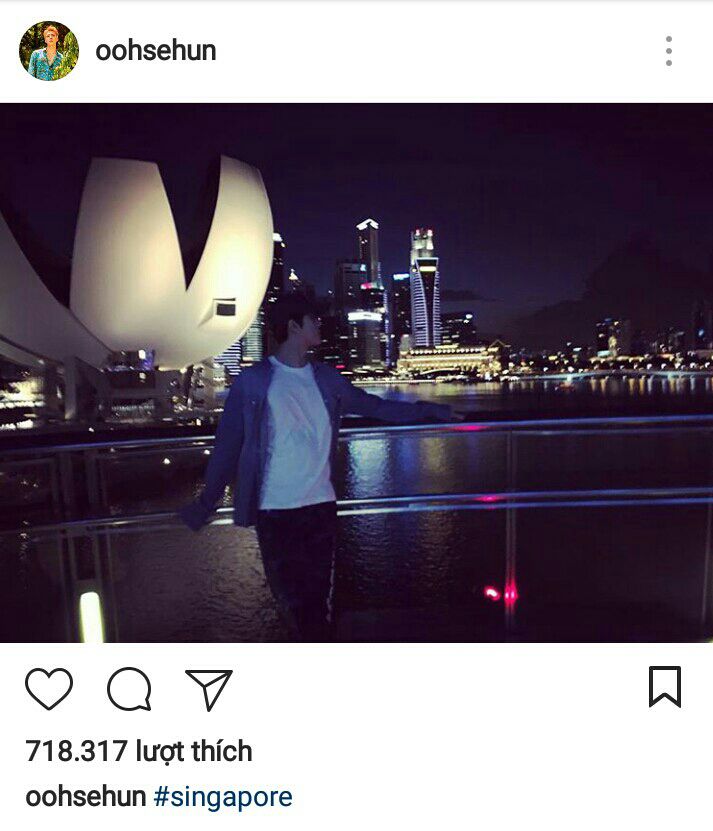The width and height of the screenshot is (713, 831).
Task: Tap the oohsehun name in the caption
Action: (x=85, y=797)
